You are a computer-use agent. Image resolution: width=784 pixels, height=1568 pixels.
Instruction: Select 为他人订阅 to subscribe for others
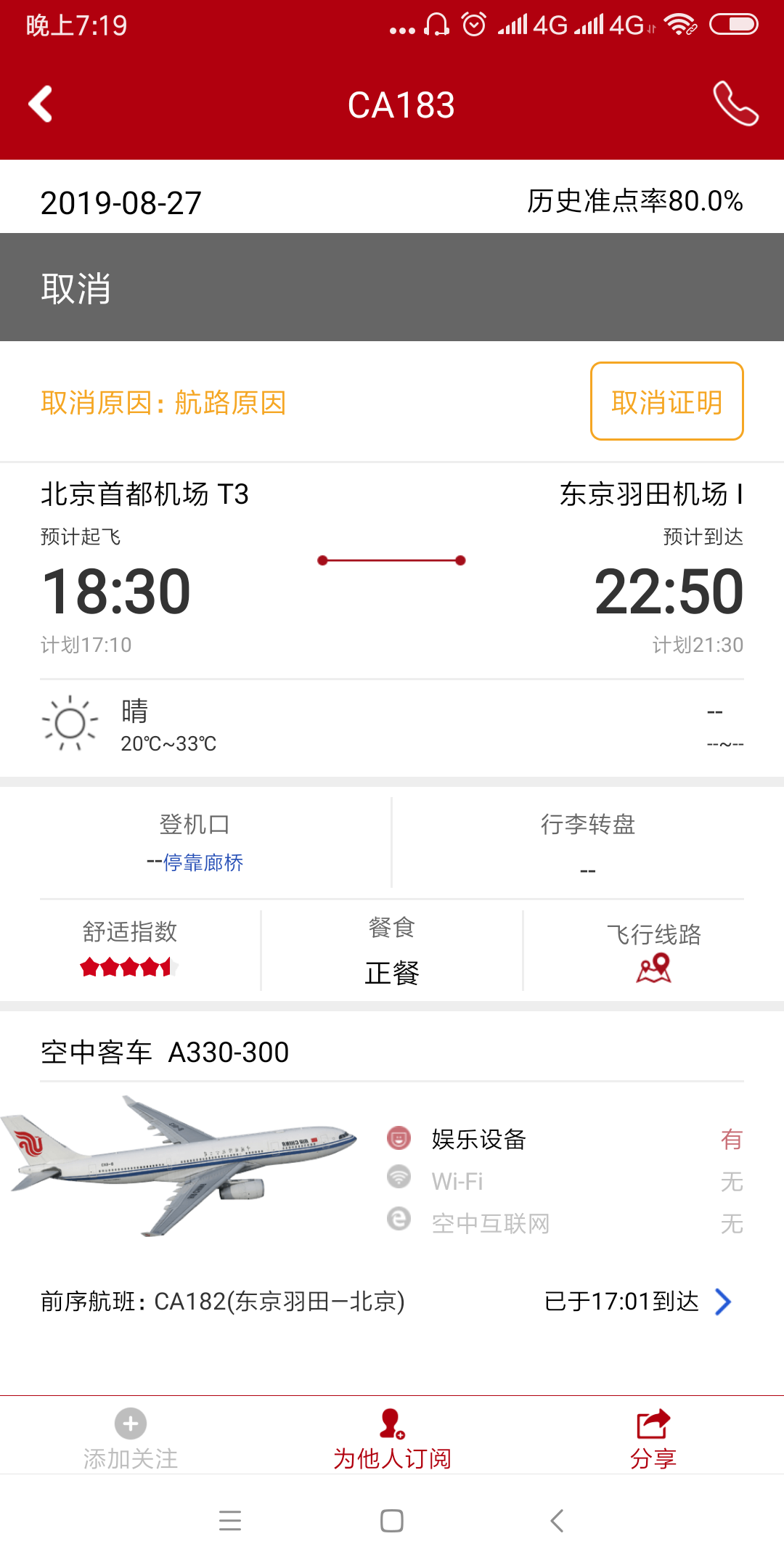(392, 1440)
